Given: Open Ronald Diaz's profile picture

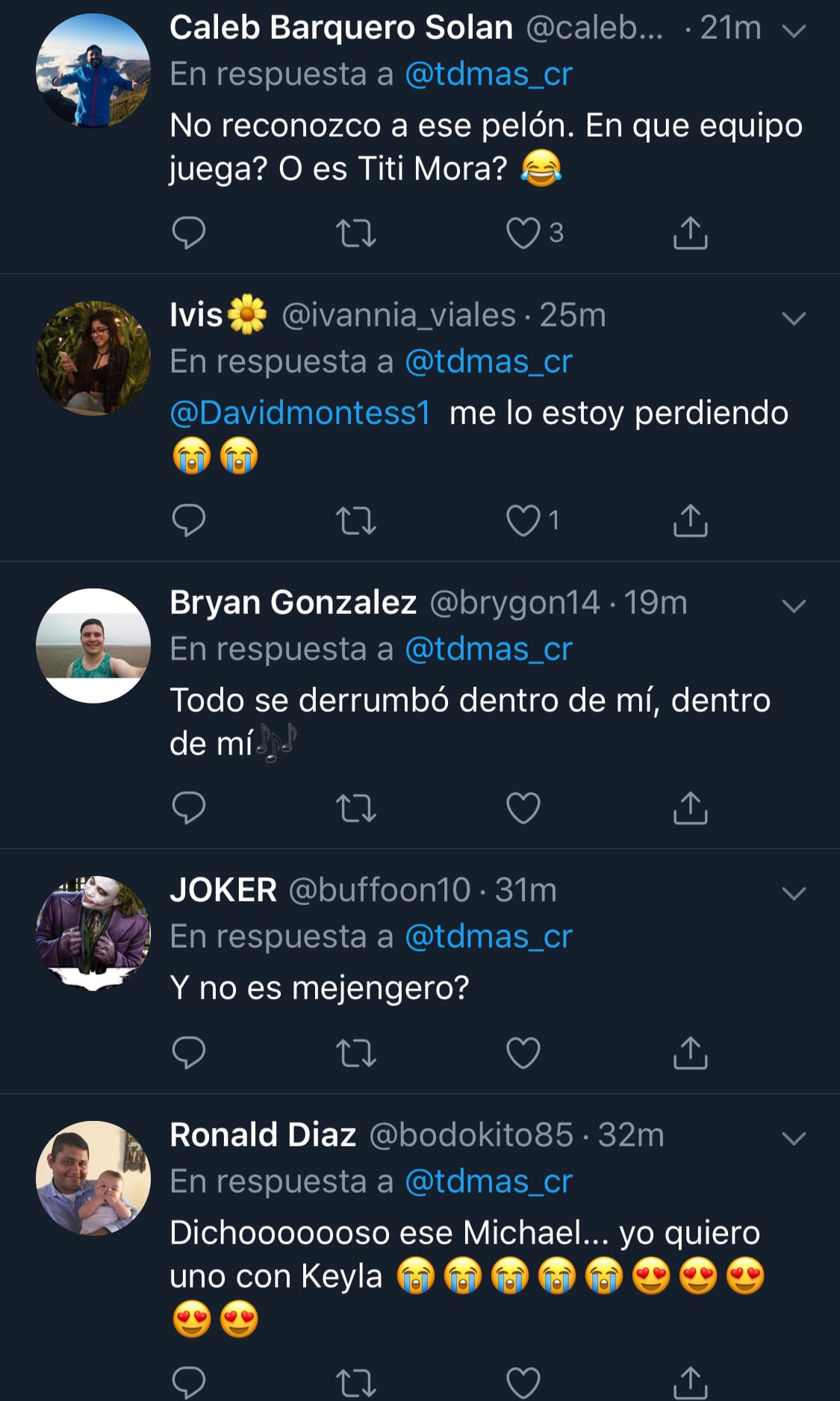Looking at the screenshot, I should tap(93, 1178).
